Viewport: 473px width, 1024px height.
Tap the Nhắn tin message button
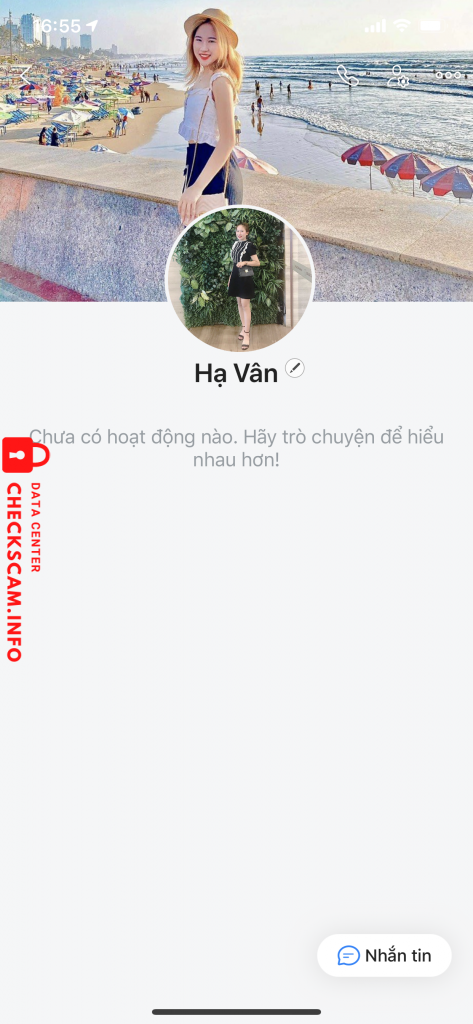coord(384,955)
